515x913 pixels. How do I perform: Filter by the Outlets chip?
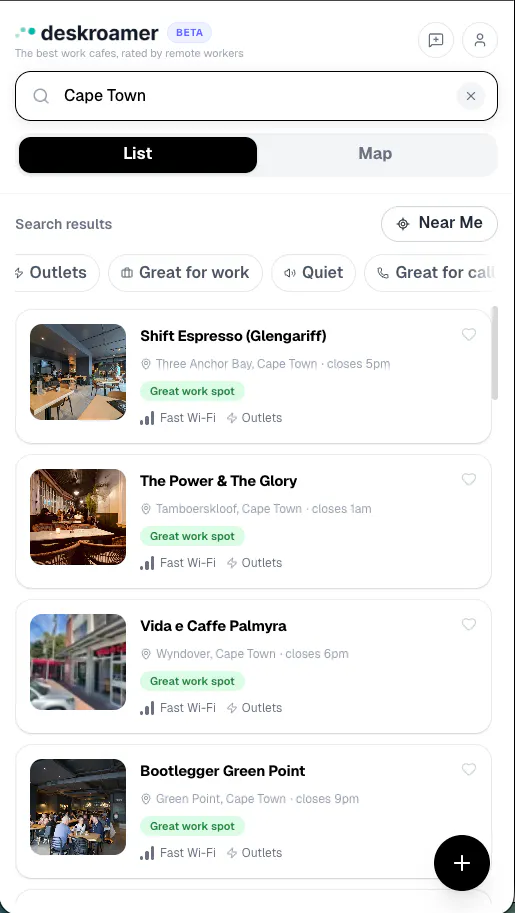tap(54, 273)
